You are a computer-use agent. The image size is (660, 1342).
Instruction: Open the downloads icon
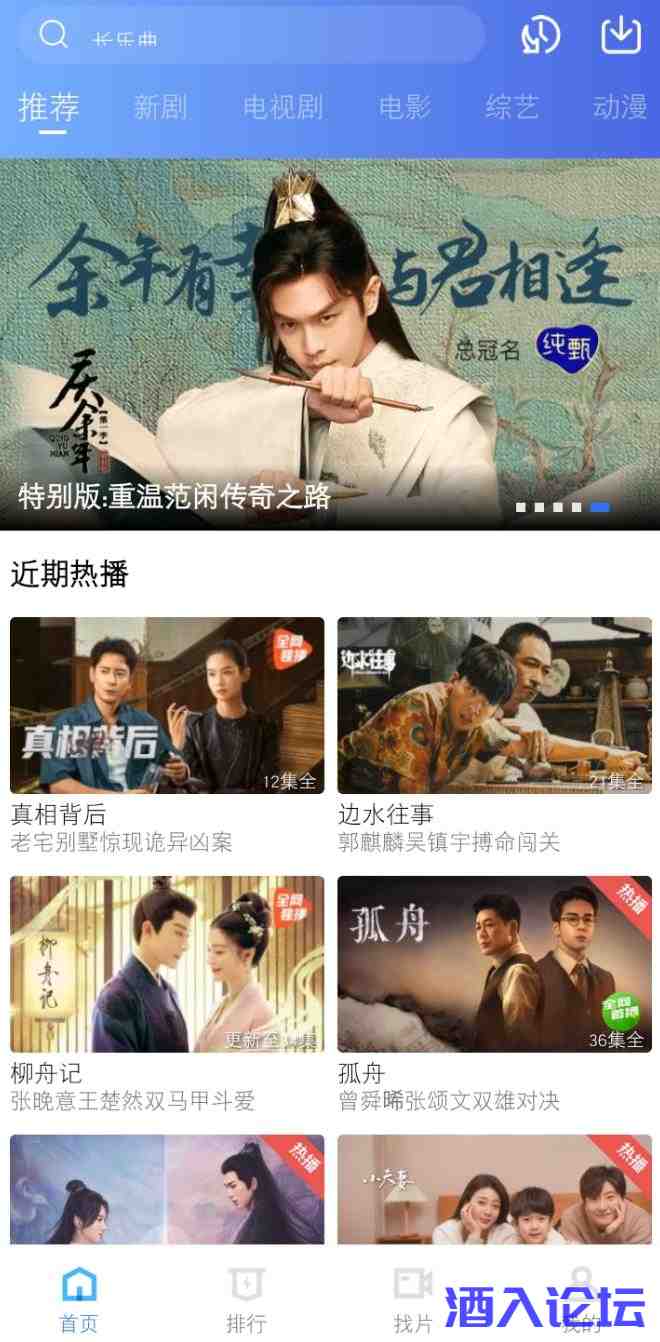621,36
